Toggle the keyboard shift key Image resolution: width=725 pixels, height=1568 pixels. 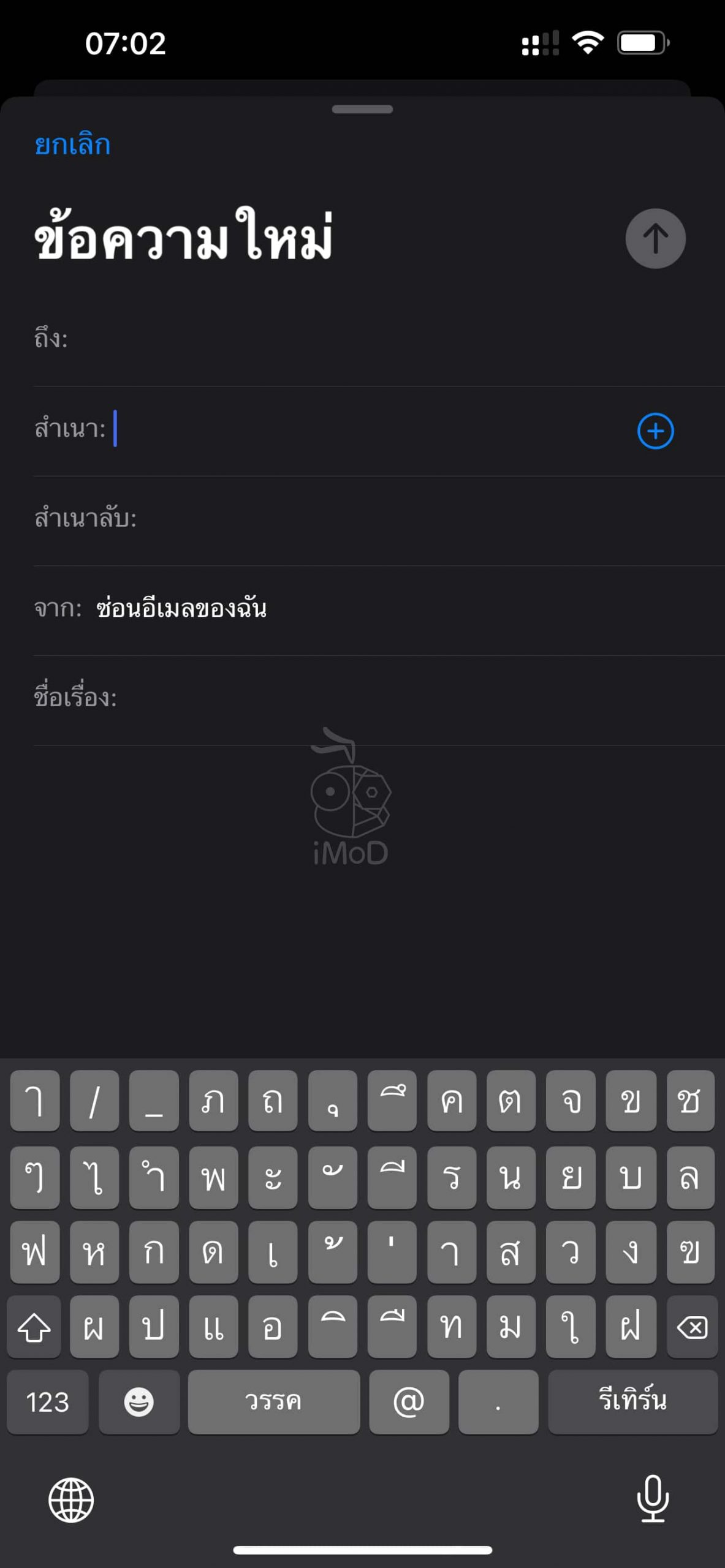click(34, 1327)
